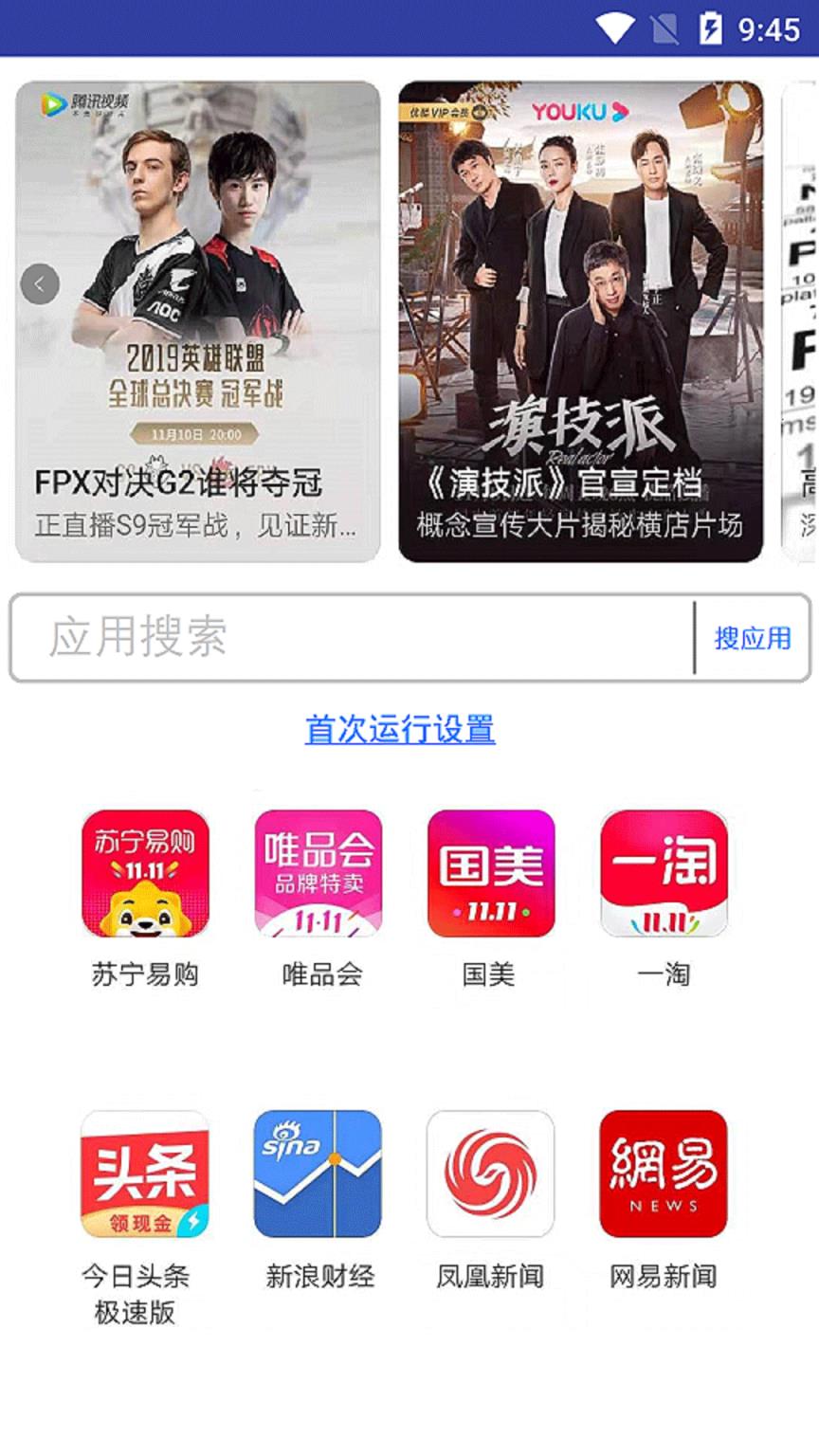The image size is (819, 1456).
Task: Open the Youku 演技派 promotional banner
Action: (x=581, y=322)
